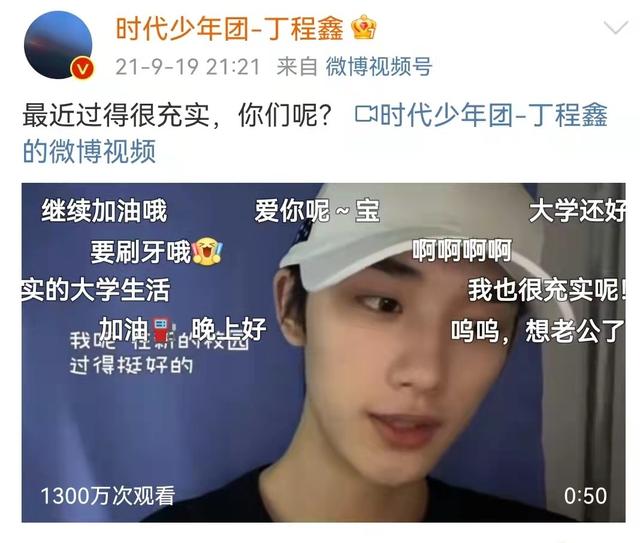Open the 微博视频号 source link
640x543 pixels.
tap(378, 67)
